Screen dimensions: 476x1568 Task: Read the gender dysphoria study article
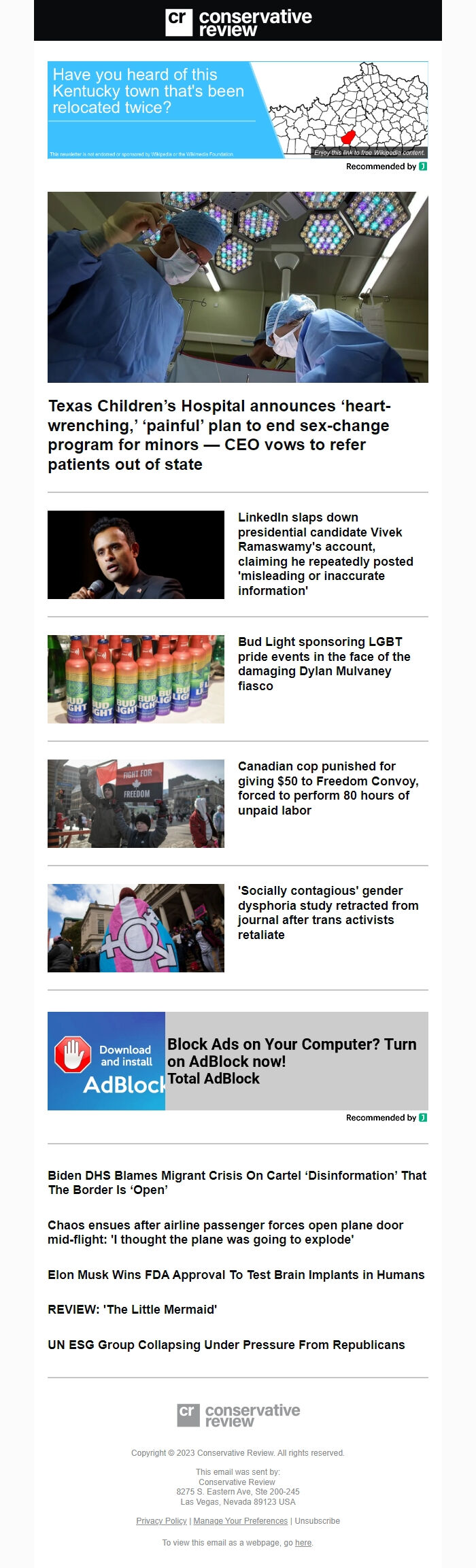coord(328,913)
